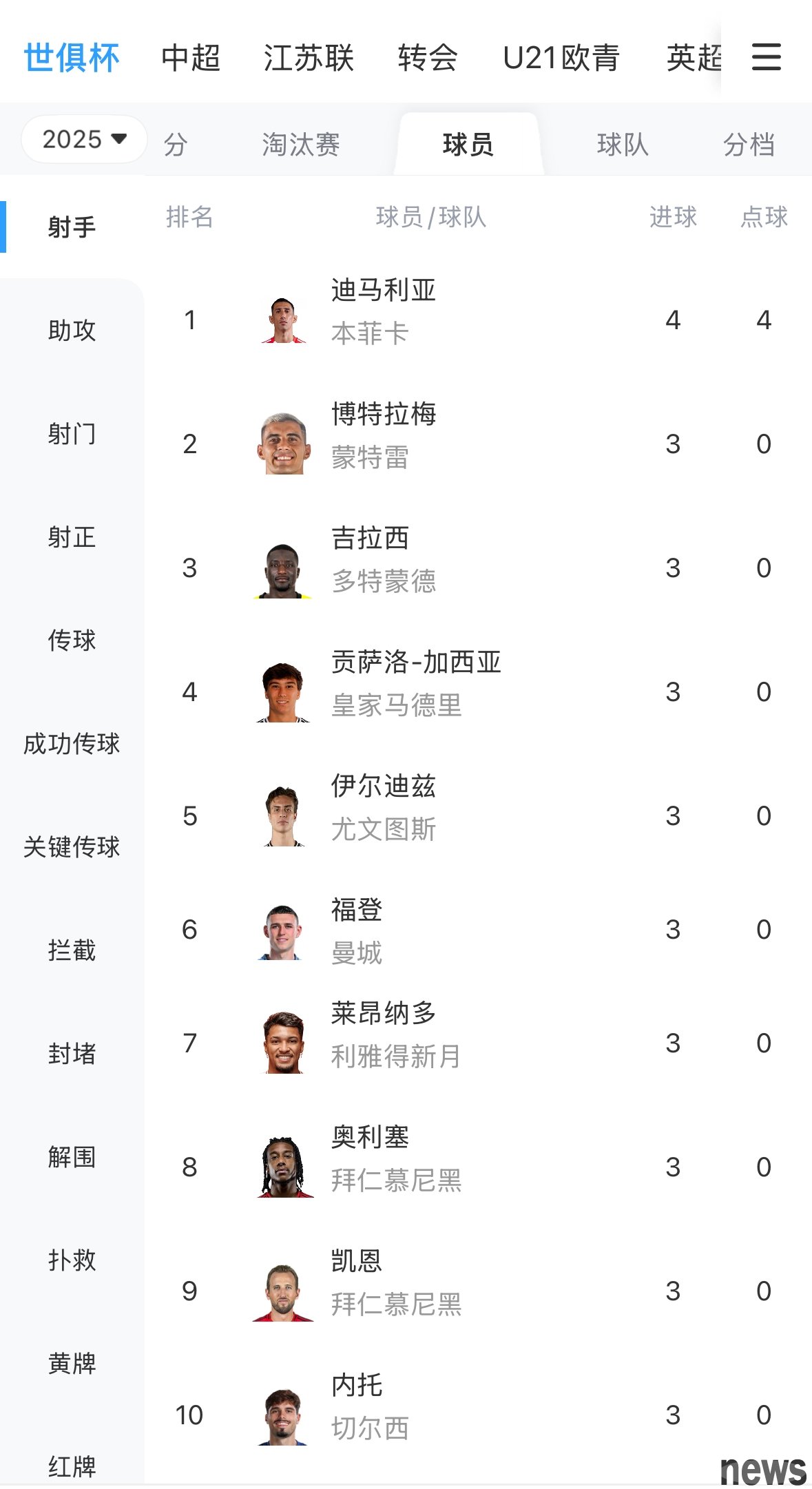Open the 转会 tab
This screenshot has width=812, height=1489.
tap(428, 58)
